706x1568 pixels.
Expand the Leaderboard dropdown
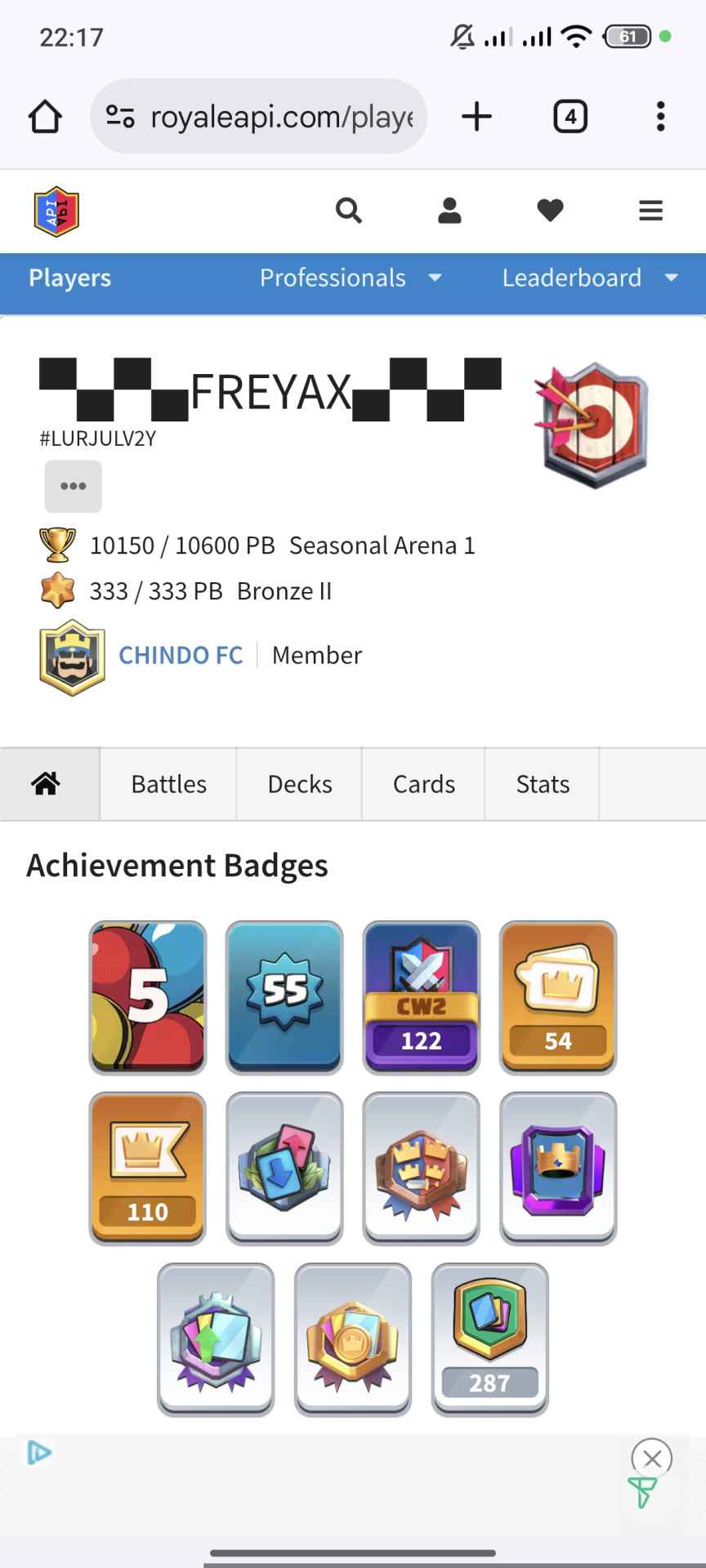[590, 278]
